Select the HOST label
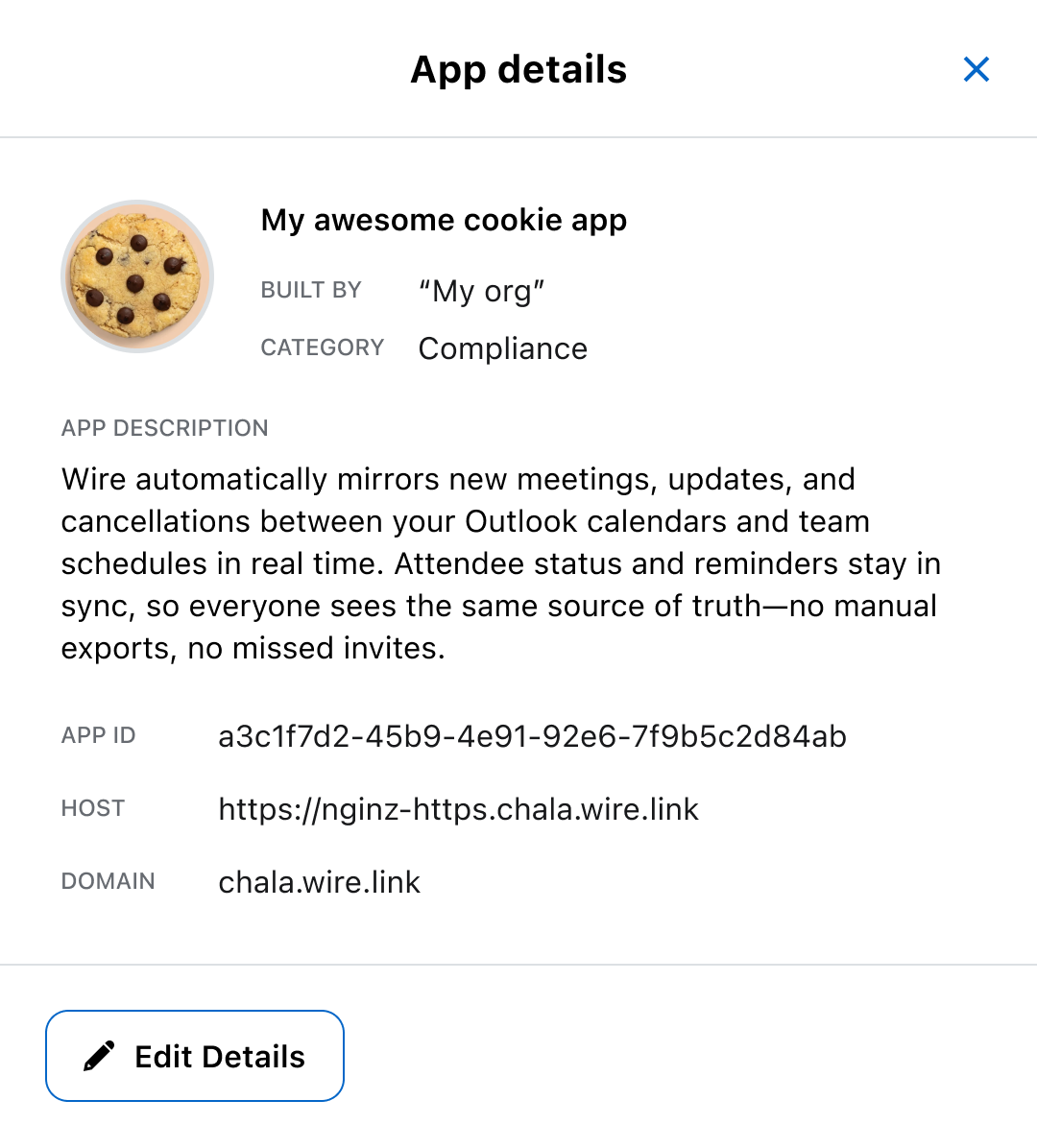 tap(92, 808)
